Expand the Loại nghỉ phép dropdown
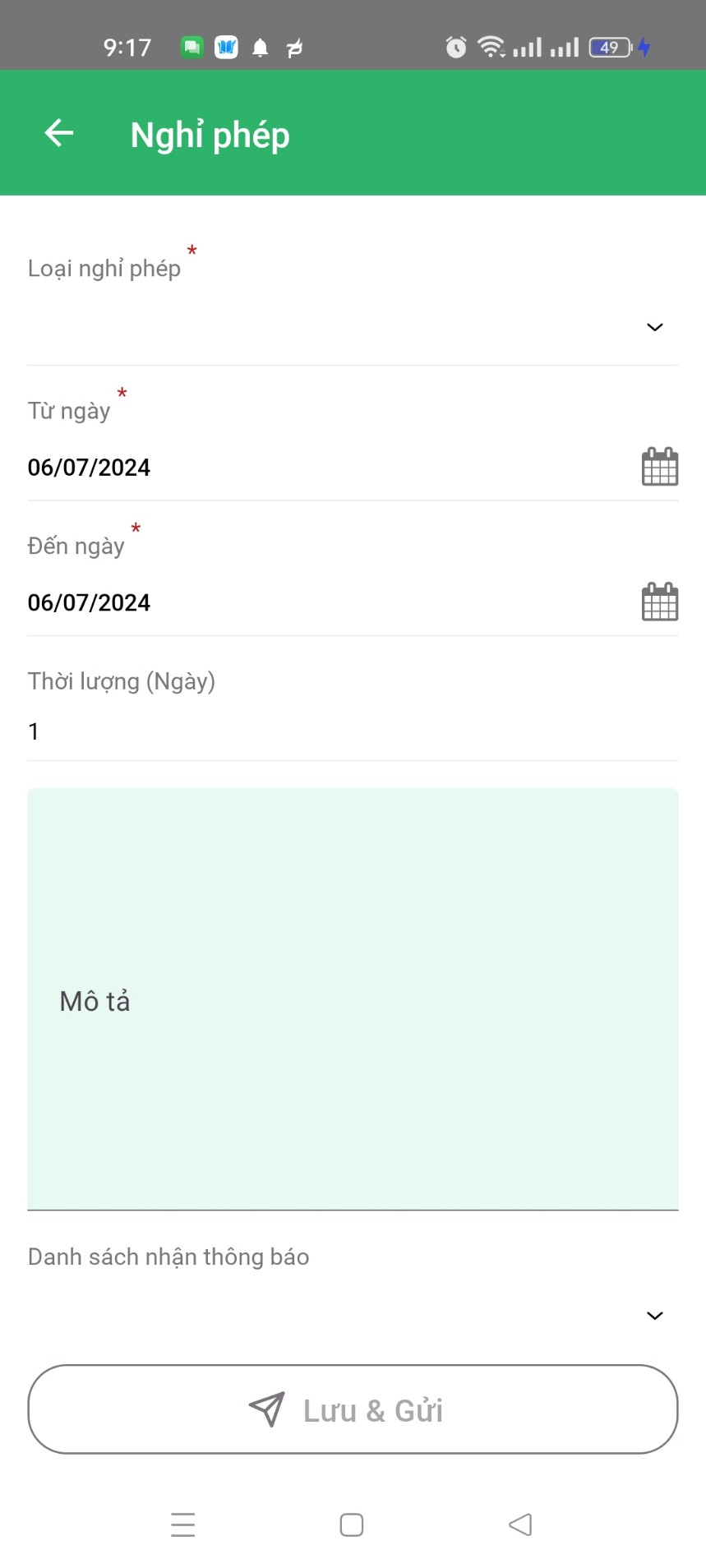This screenshot has width=706, height=1568. pyautogui.click(x=654, y=327)
